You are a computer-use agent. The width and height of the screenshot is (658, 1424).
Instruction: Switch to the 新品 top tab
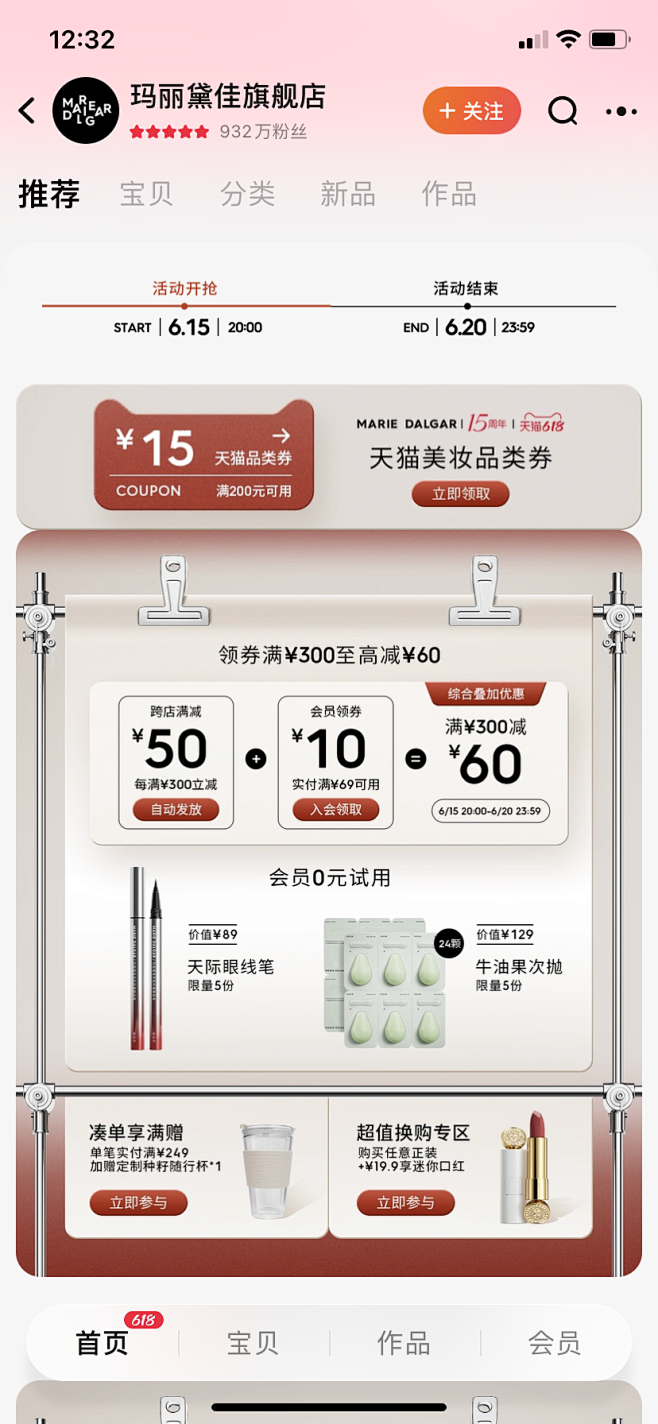click(348, 193)
